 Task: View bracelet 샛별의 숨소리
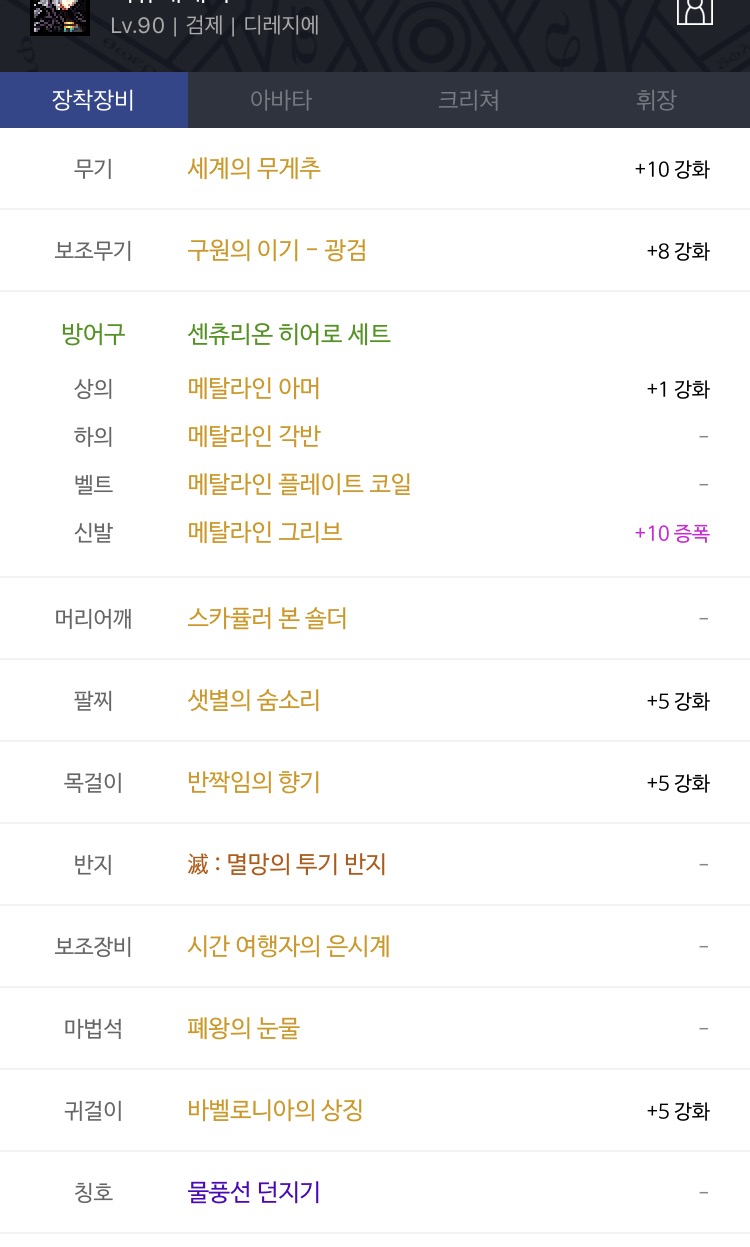pyautogui.click(x=254, y=700)
